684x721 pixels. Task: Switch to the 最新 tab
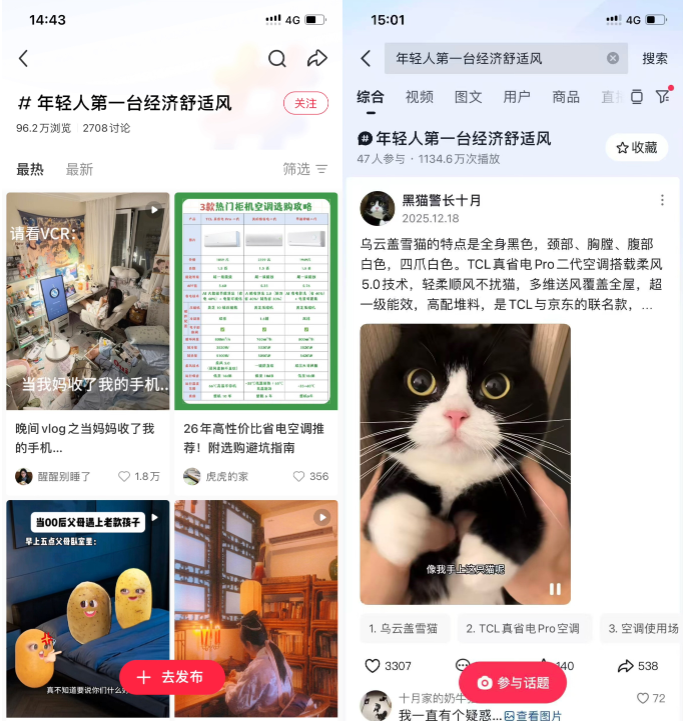pos(79,169)
